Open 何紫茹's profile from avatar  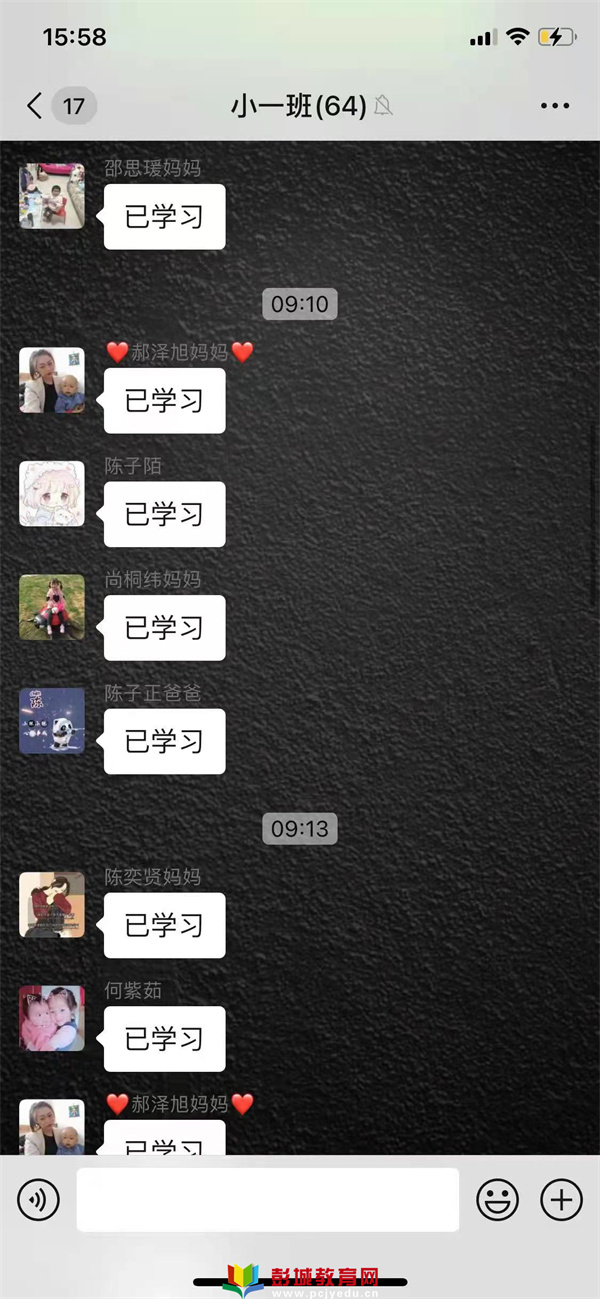coord(52,1018)
